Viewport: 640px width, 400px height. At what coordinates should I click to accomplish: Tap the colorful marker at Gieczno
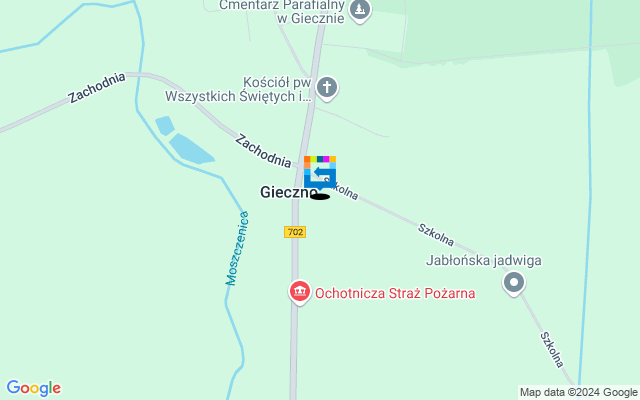click(x=320, y=171)
